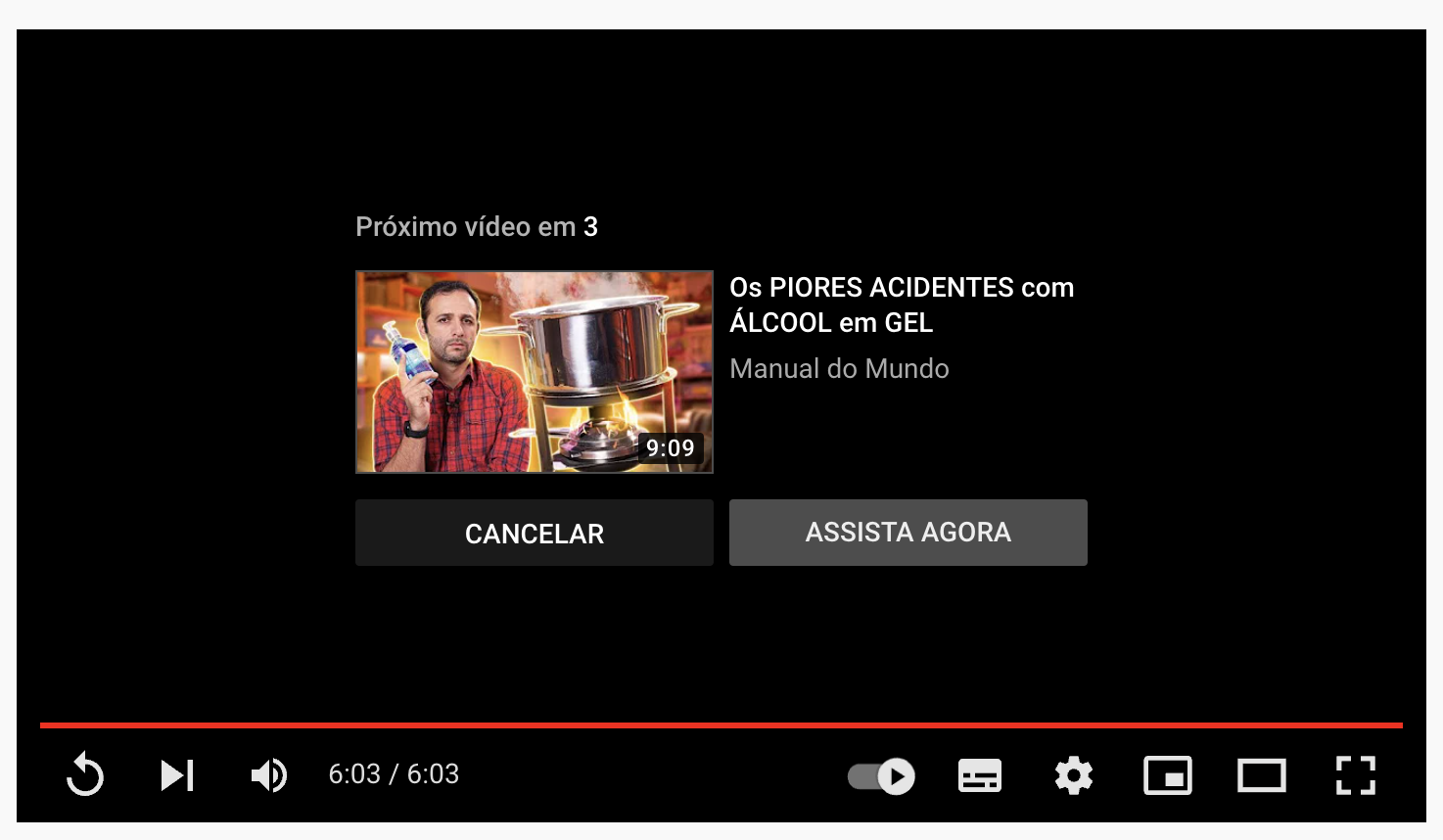
Task: Skip to the next video
Action: 177,775
